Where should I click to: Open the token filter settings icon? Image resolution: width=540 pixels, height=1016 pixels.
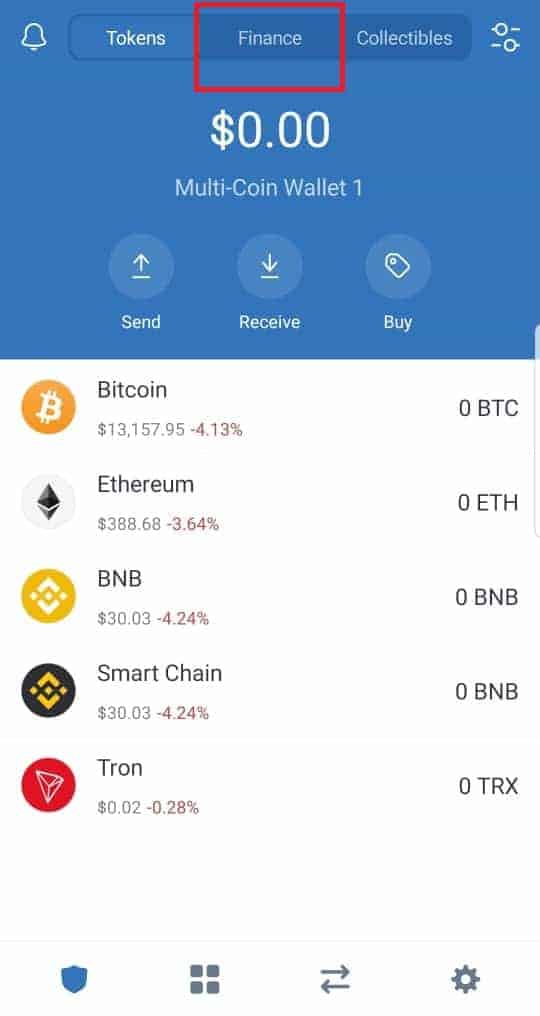point(506,38)
